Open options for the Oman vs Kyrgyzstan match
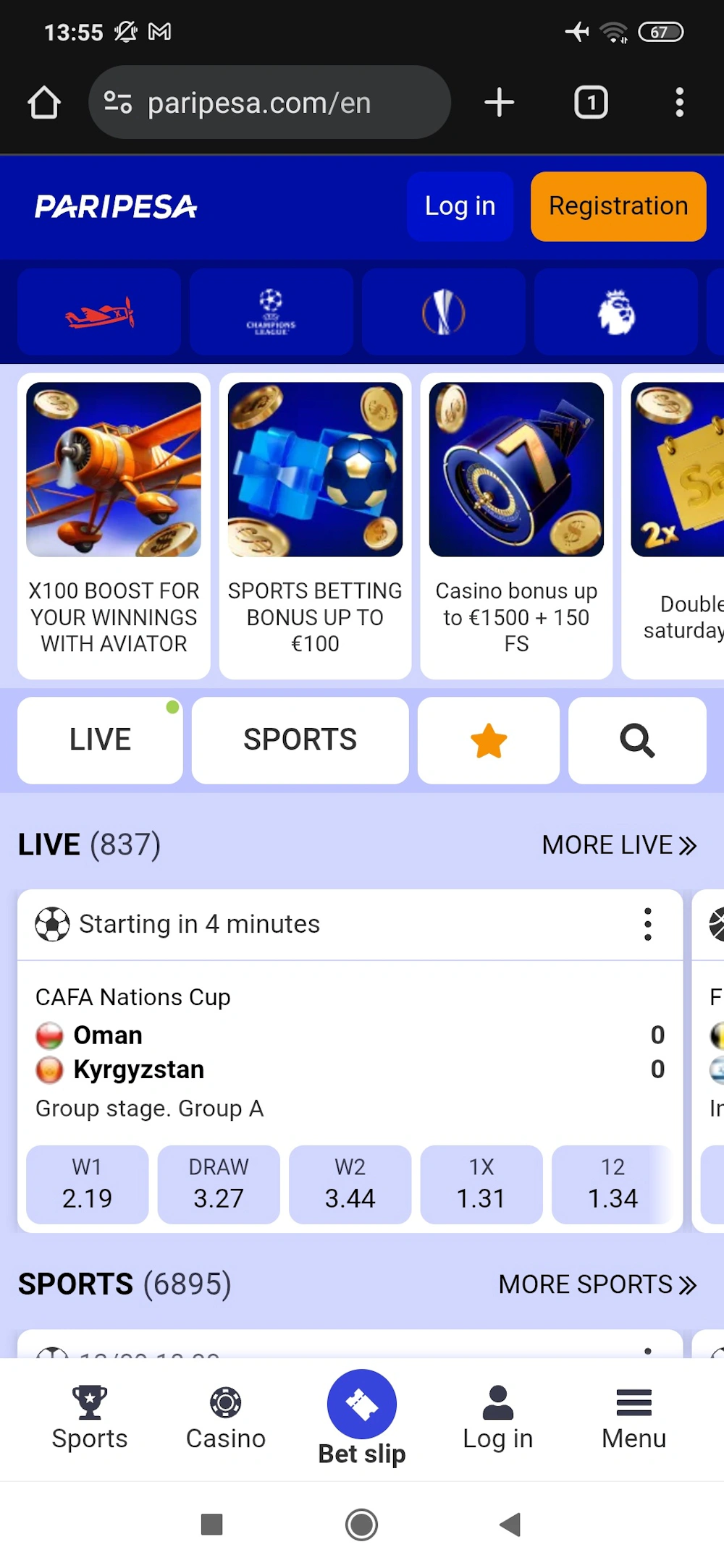724x1568 pixels. coord(647,924)
